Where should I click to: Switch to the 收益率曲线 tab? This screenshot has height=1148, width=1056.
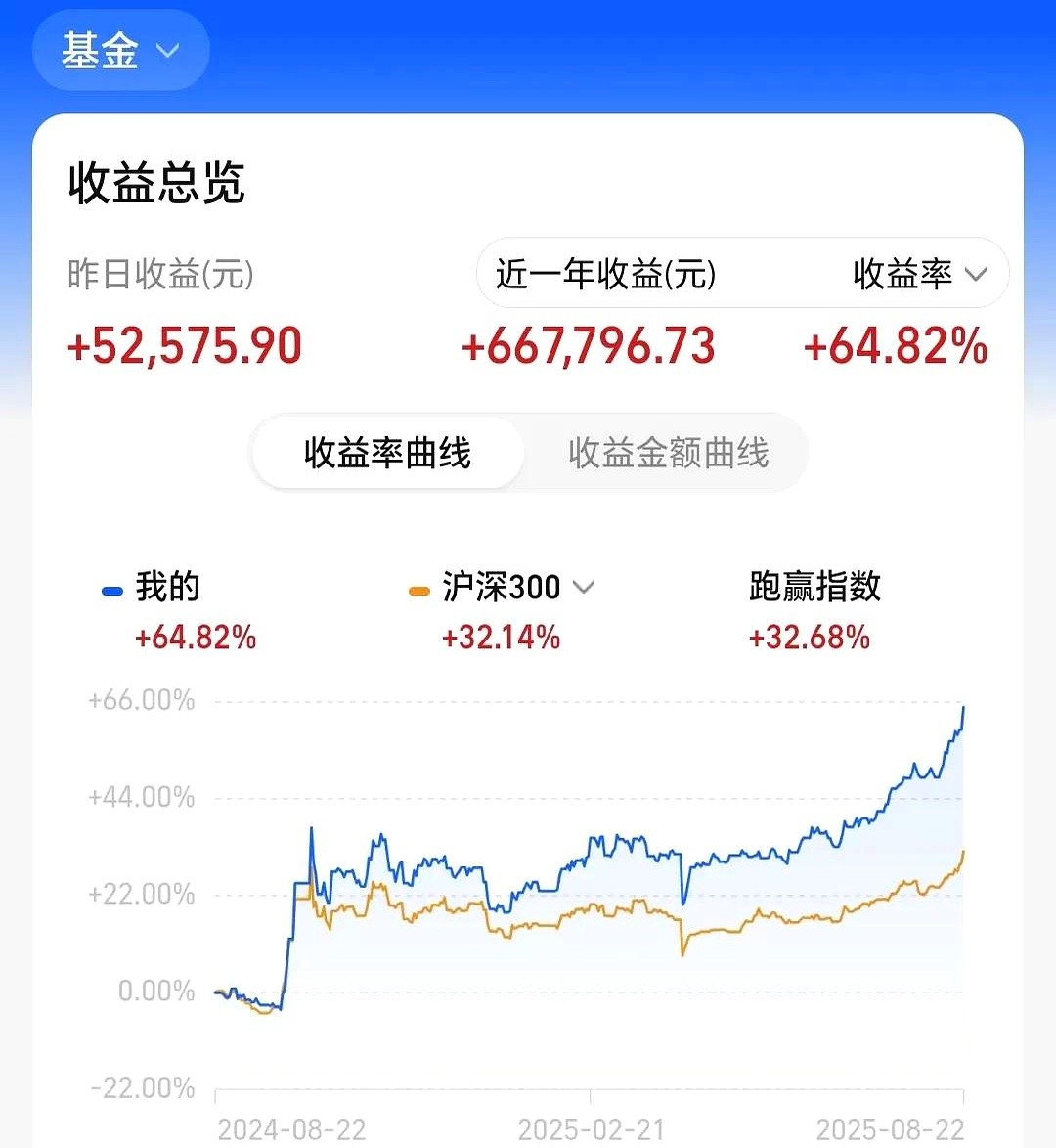point(387,453)
